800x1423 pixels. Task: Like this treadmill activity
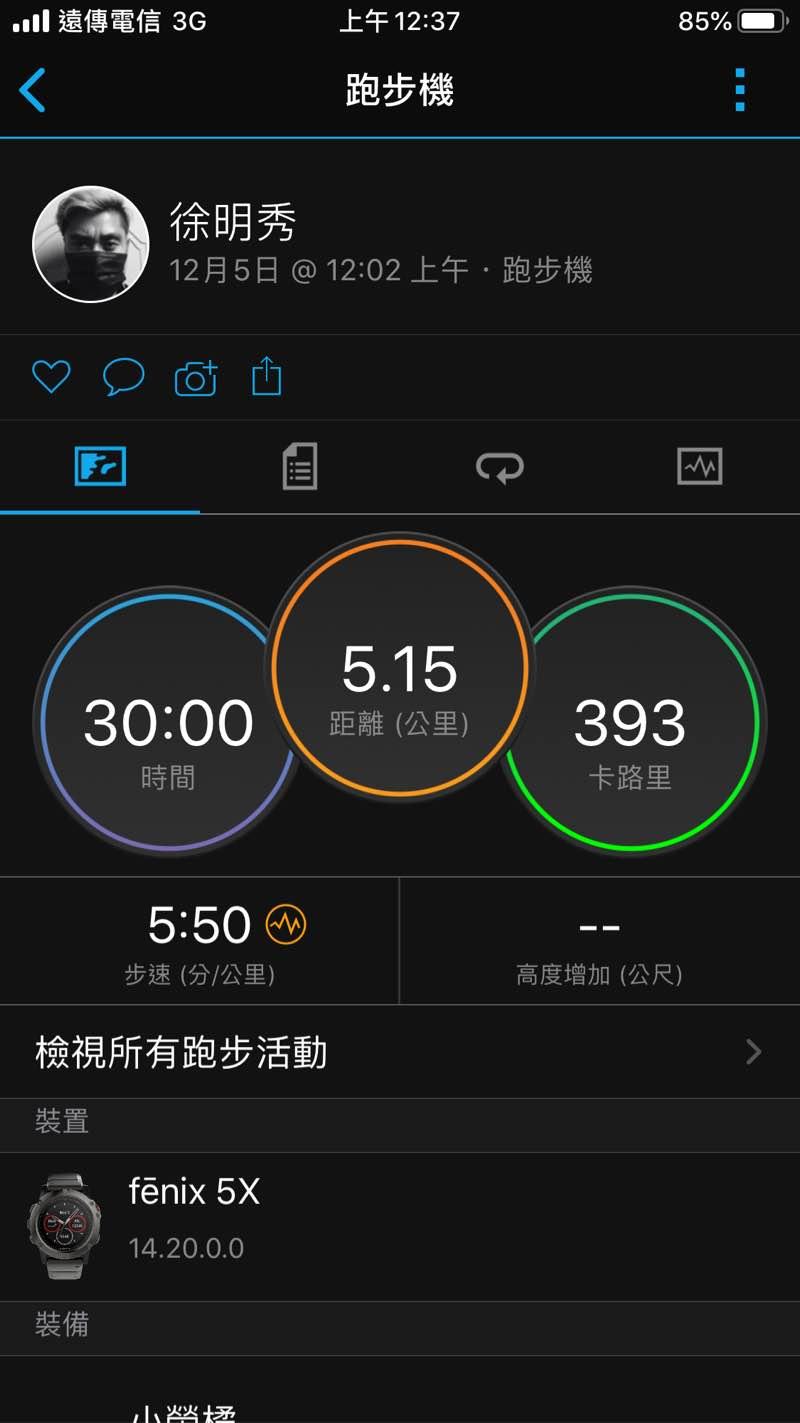coord(51,377)
